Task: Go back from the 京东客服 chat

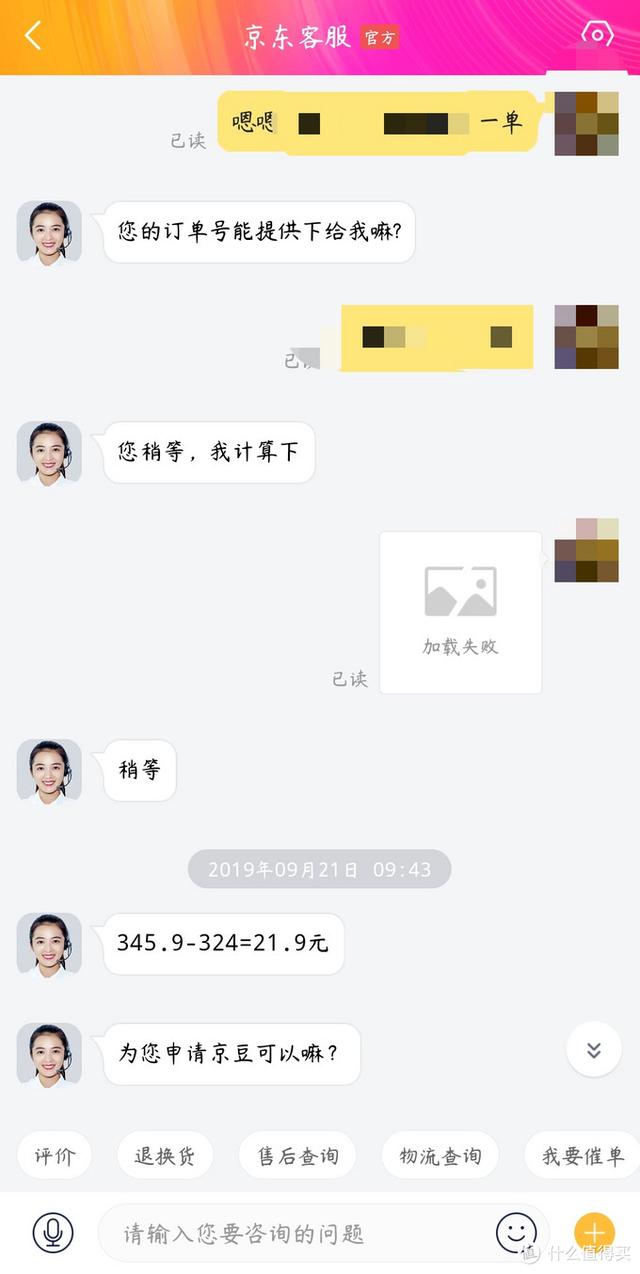Action: [x=33, y=36]
